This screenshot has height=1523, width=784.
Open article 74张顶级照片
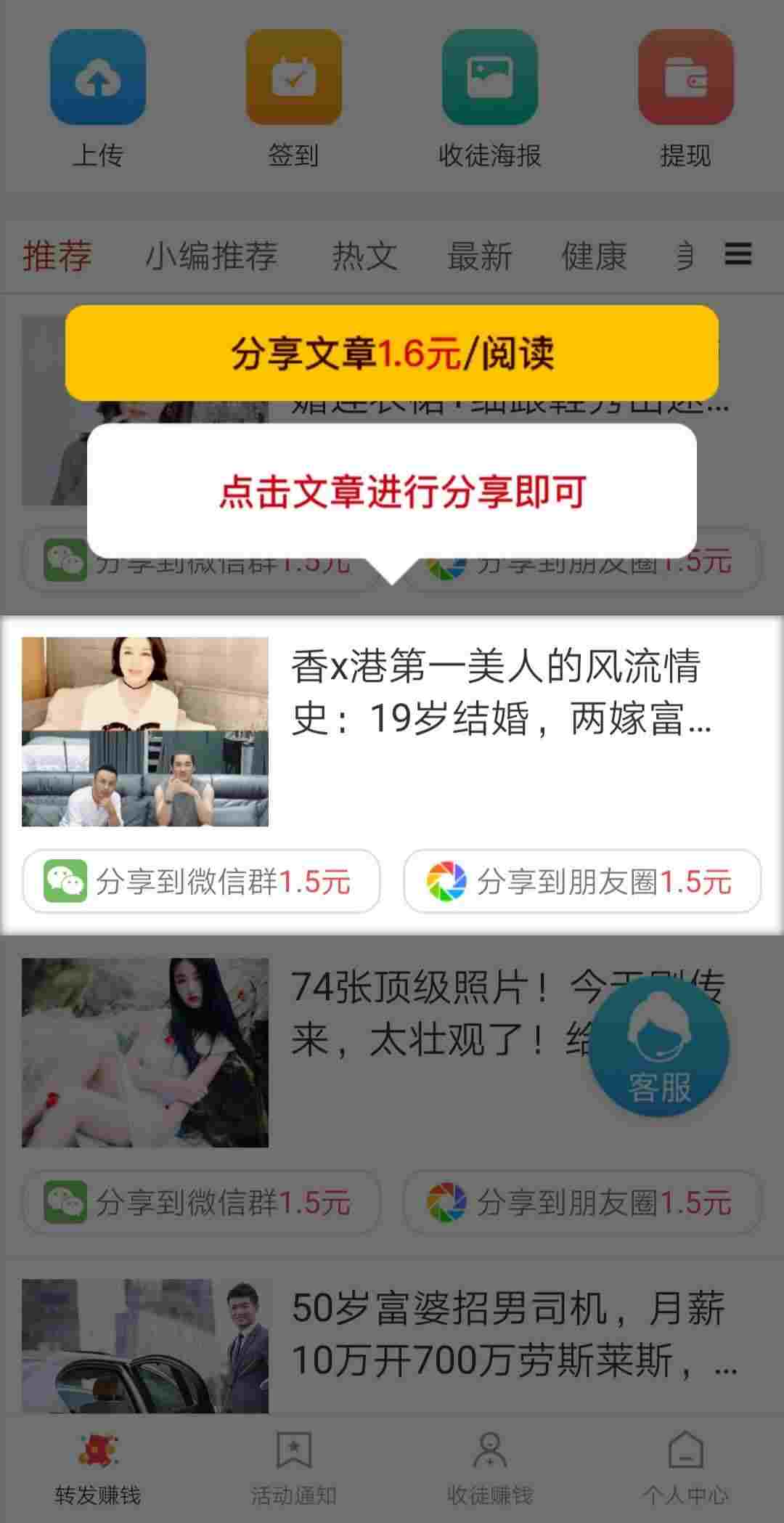click(392, 1052)
